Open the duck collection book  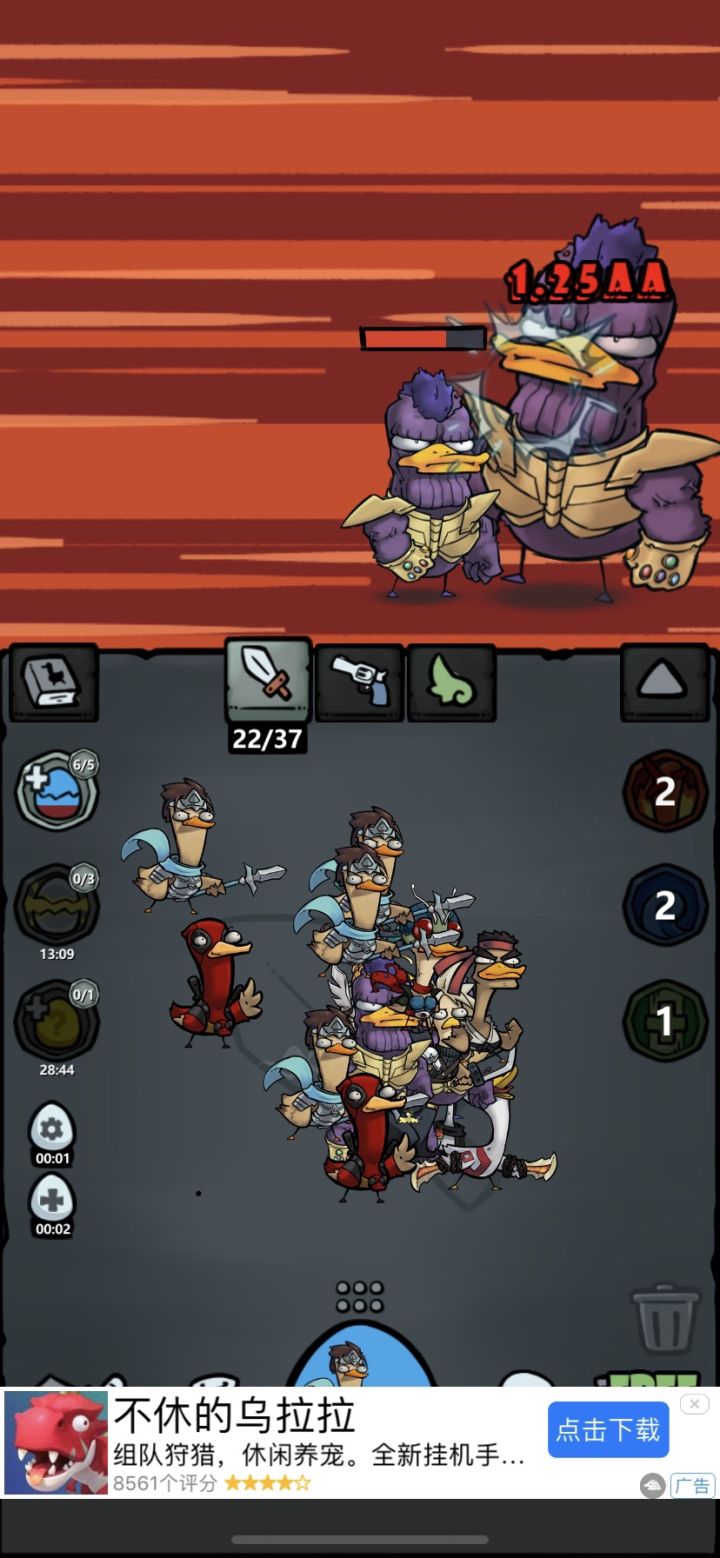[53, 681]
